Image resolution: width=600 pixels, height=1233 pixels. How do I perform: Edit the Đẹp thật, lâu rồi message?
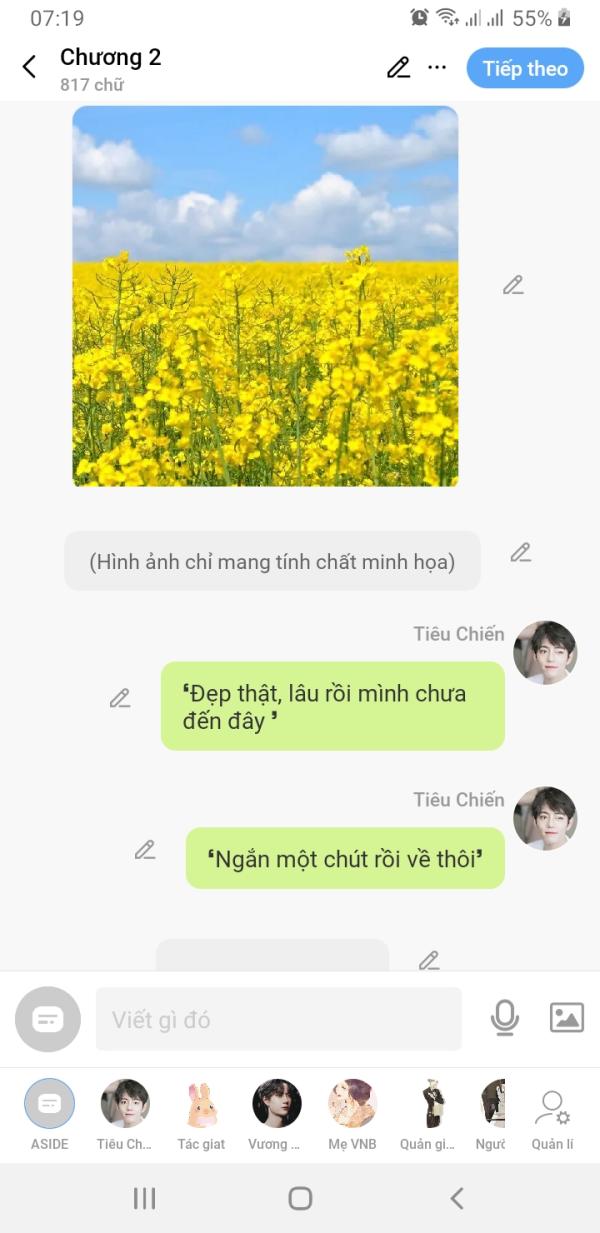pos(120,698)
